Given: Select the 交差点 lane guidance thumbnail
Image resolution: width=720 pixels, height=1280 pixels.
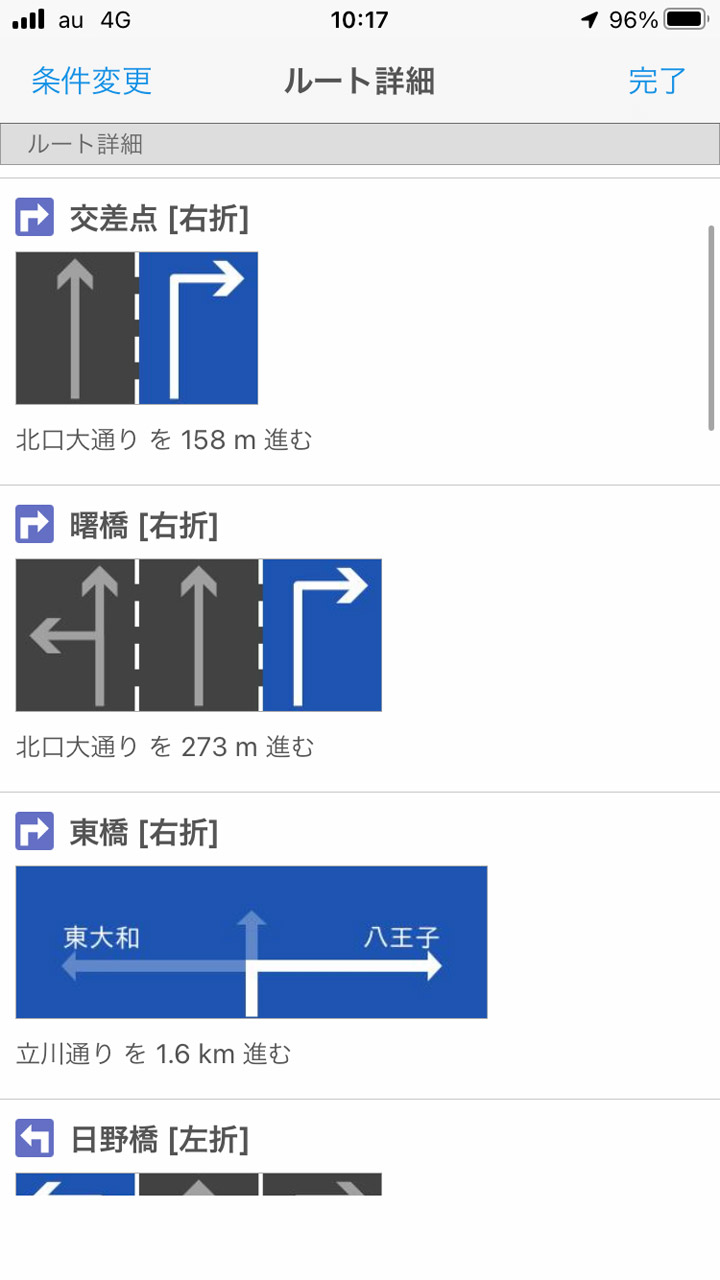Looking at the screenshot, I should click(x=137, y=327).
